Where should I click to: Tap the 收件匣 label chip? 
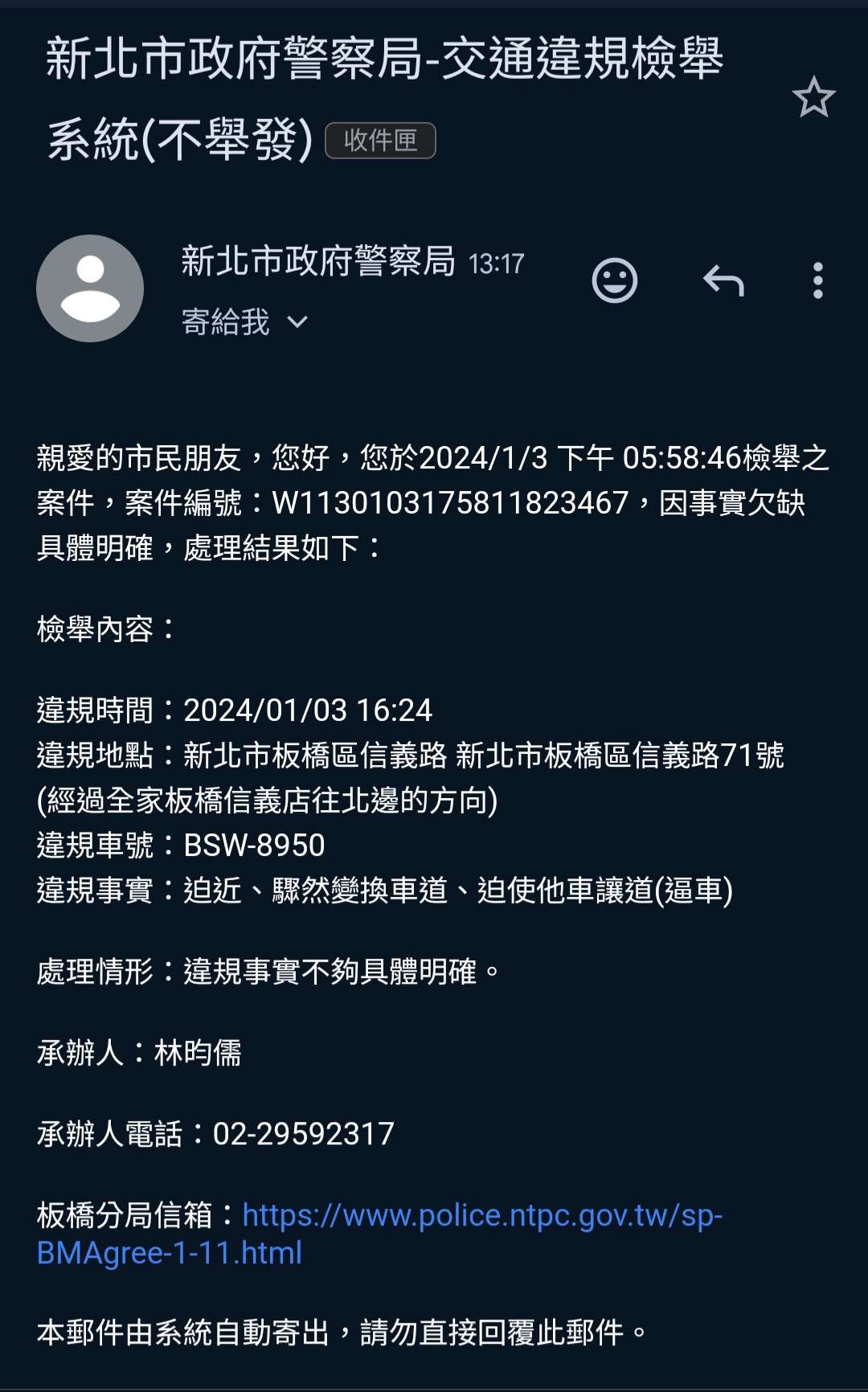(380, 141)
